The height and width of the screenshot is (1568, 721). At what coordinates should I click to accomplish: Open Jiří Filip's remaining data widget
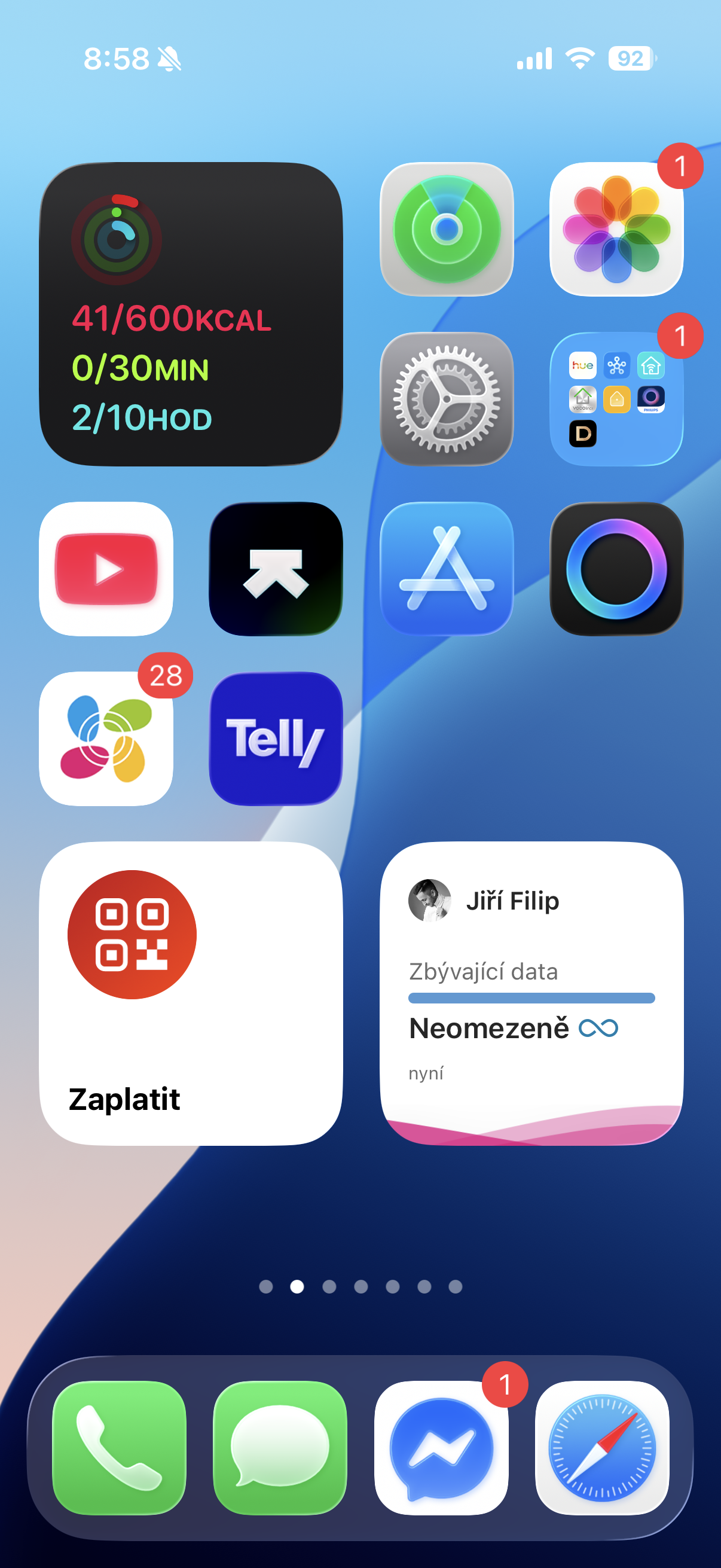pos(531,993)
